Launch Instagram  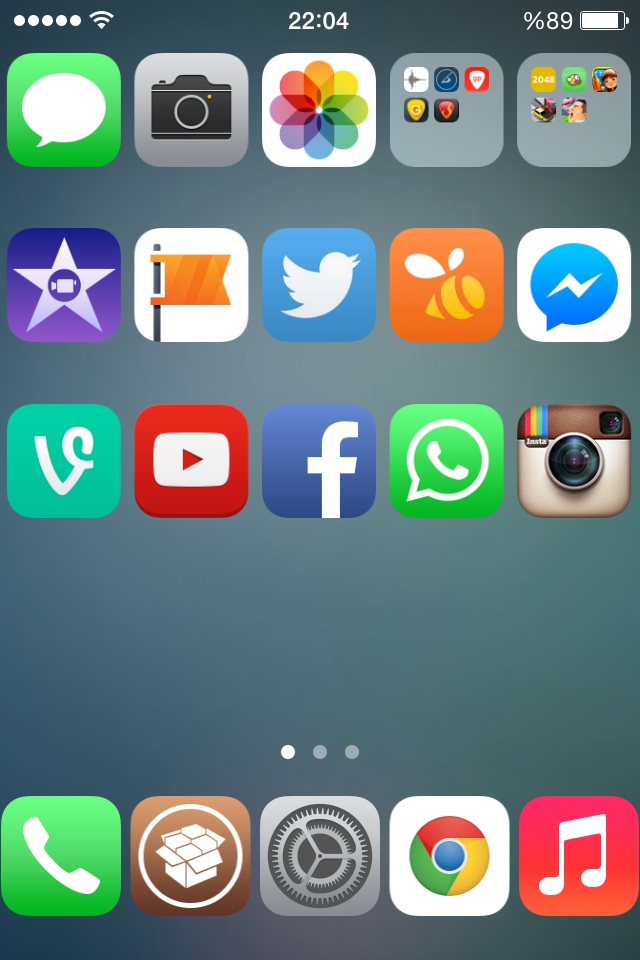(574, 461)
